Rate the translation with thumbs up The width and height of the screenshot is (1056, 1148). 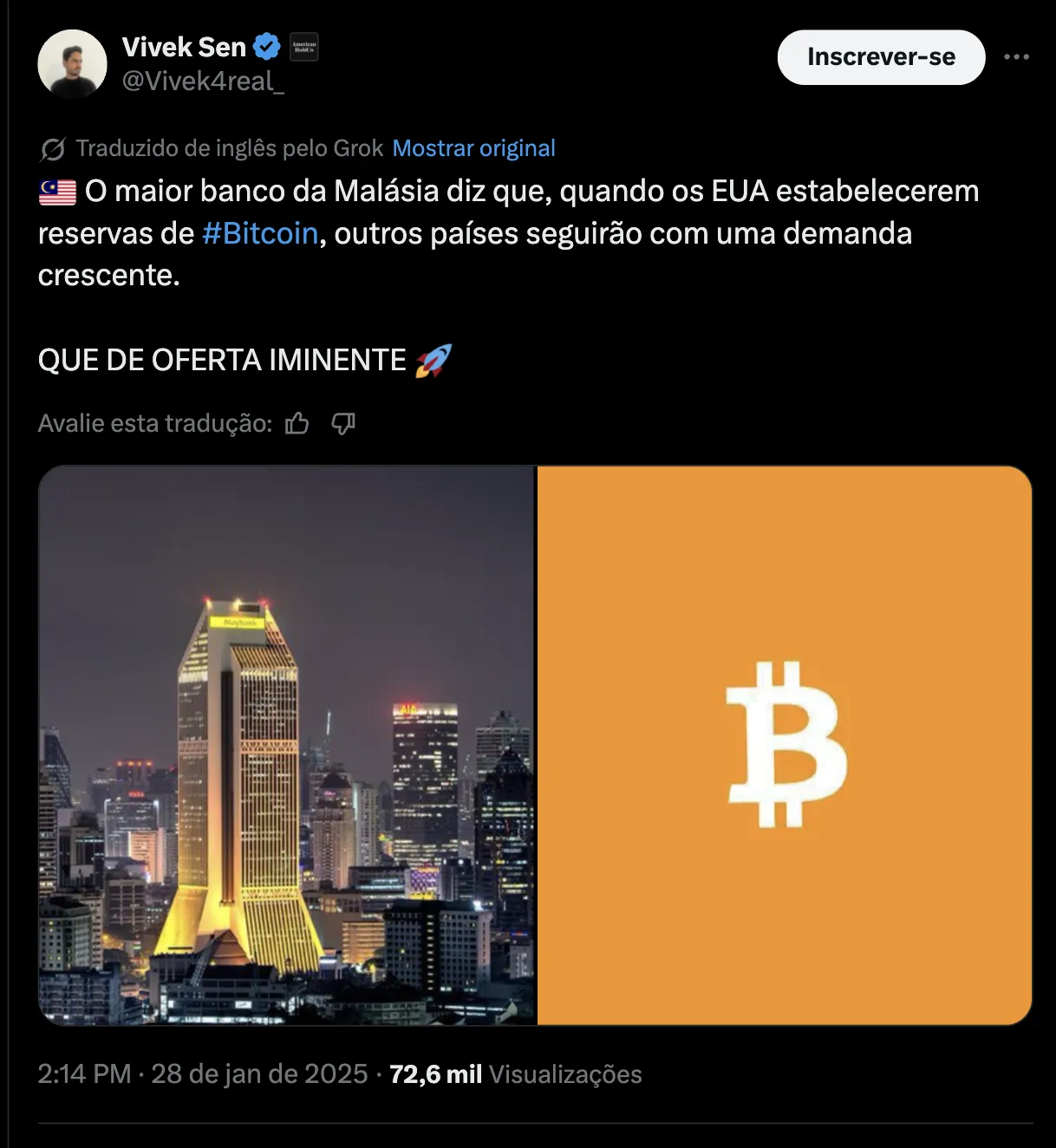pyautogui.click(x=297, y=423)
